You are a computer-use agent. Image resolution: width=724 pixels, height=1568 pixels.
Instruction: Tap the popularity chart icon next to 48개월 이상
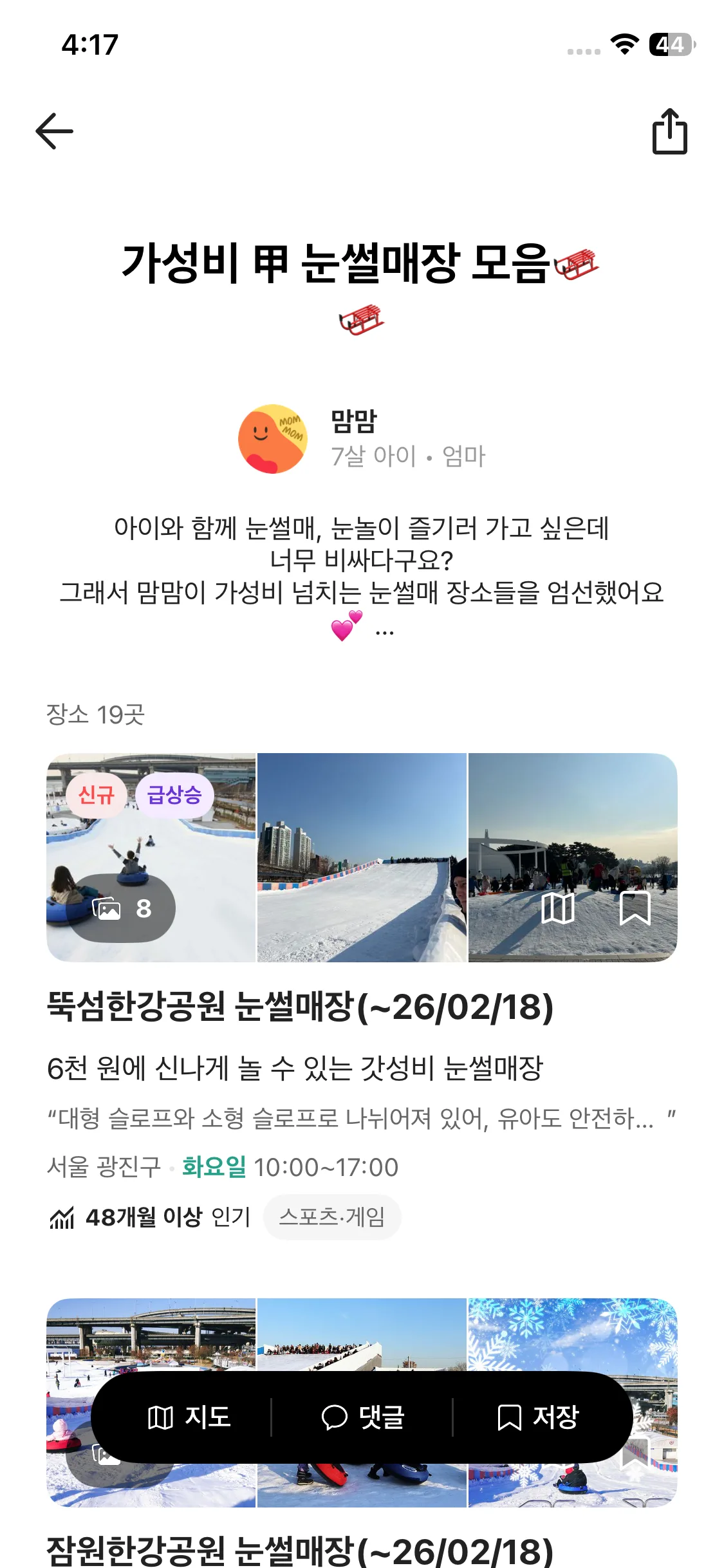[64, 1216]
